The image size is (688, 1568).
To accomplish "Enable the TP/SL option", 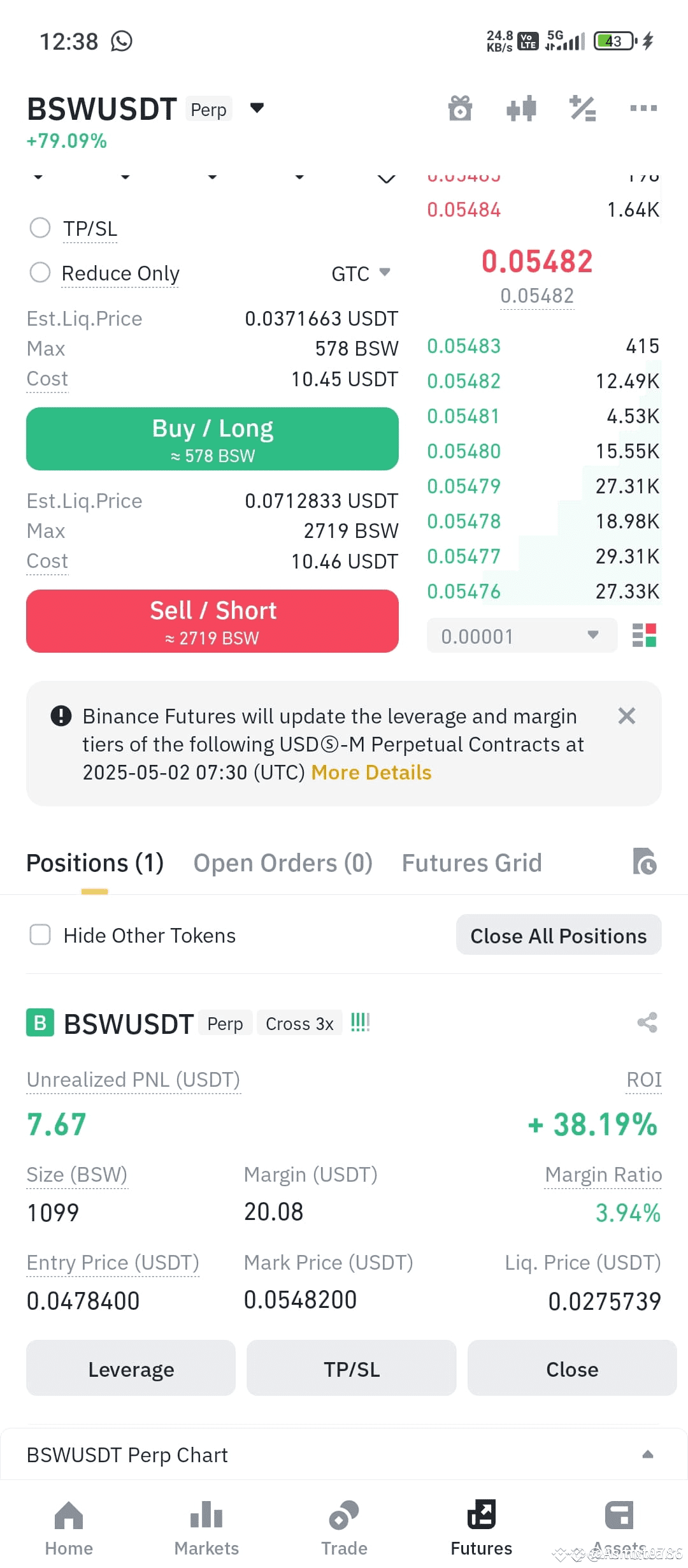I will click(x=40, y=228).
